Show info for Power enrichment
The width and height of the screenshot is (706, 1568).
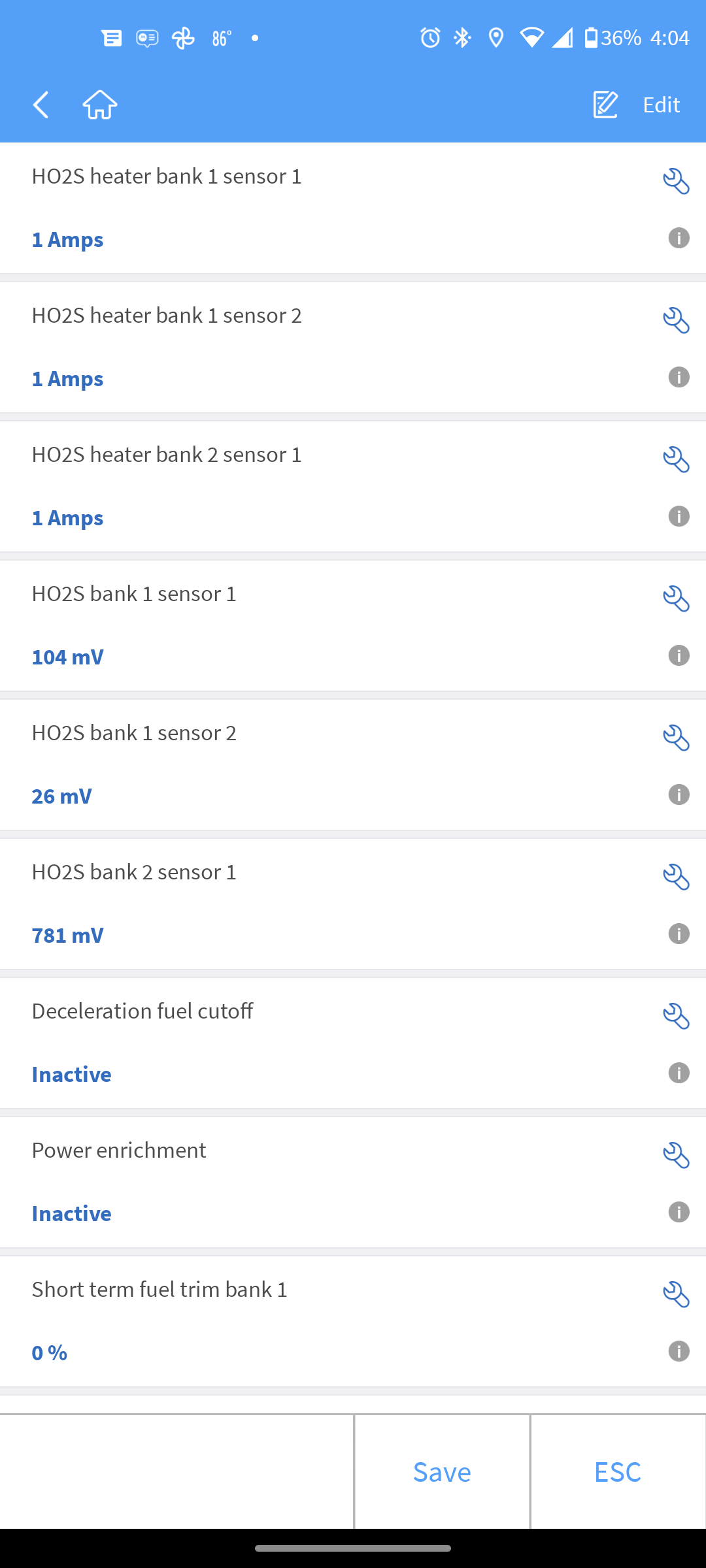[679, 1212]
